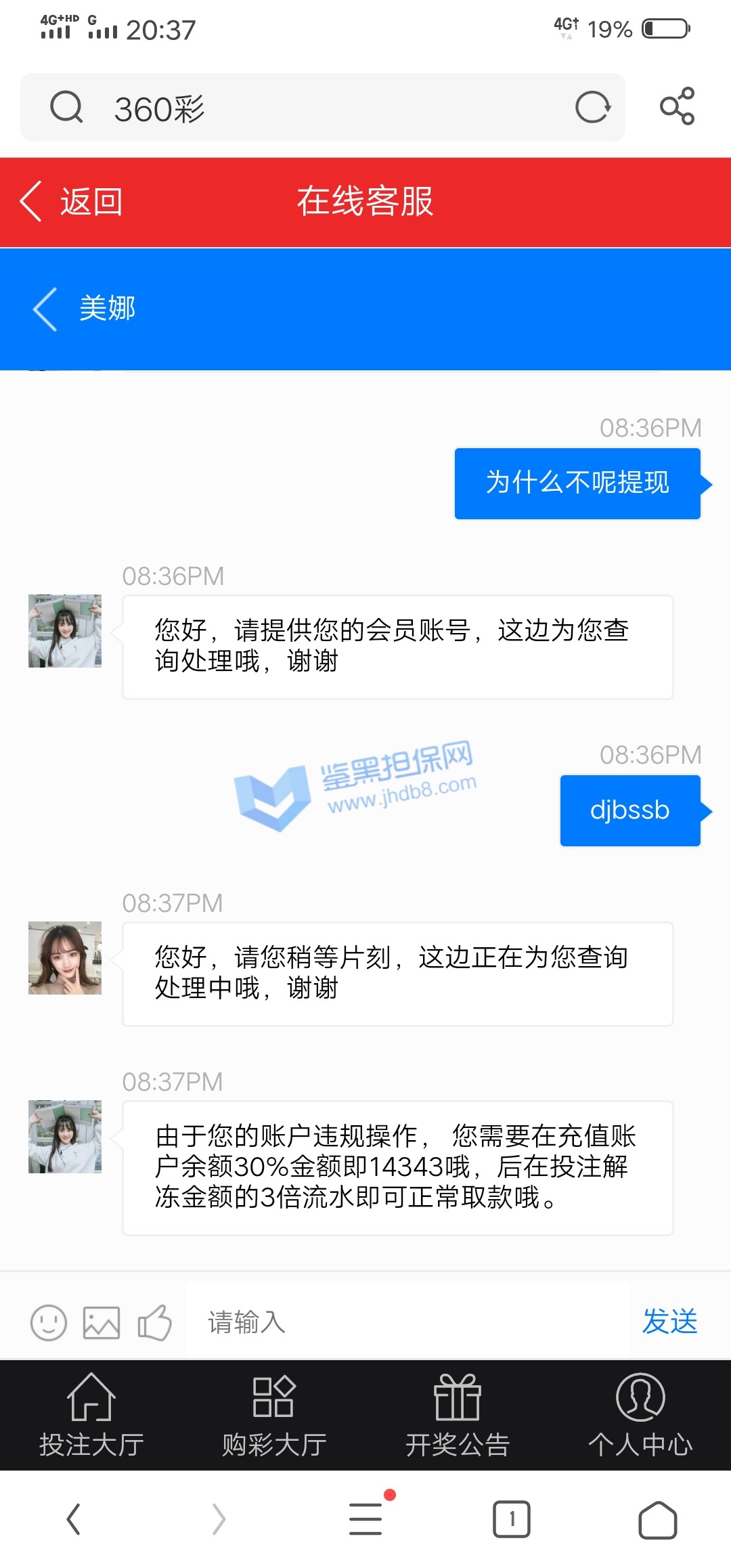Open the emoji picker
Viewport: 731px width, 1568px height.
coord(49,1322)
